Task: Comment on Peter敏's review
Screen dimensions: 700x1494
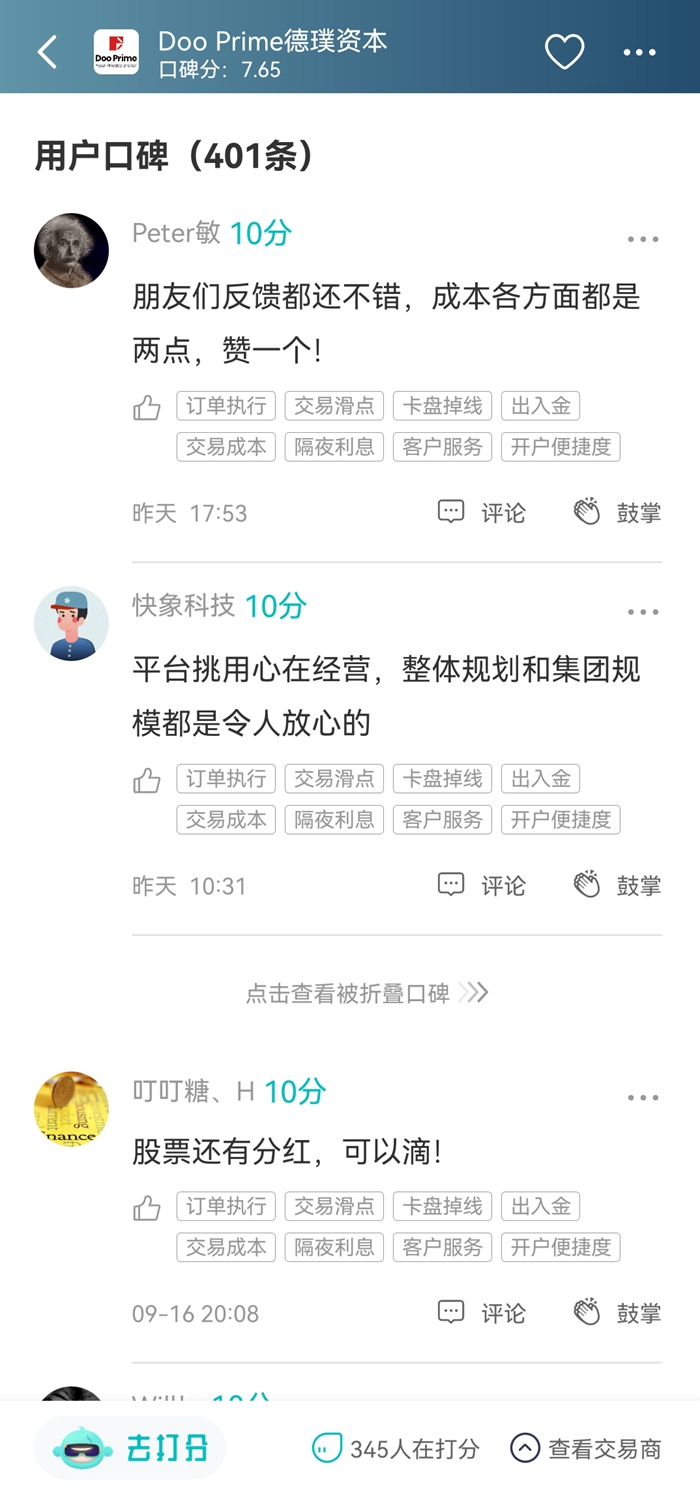Action: pos(482,513)
